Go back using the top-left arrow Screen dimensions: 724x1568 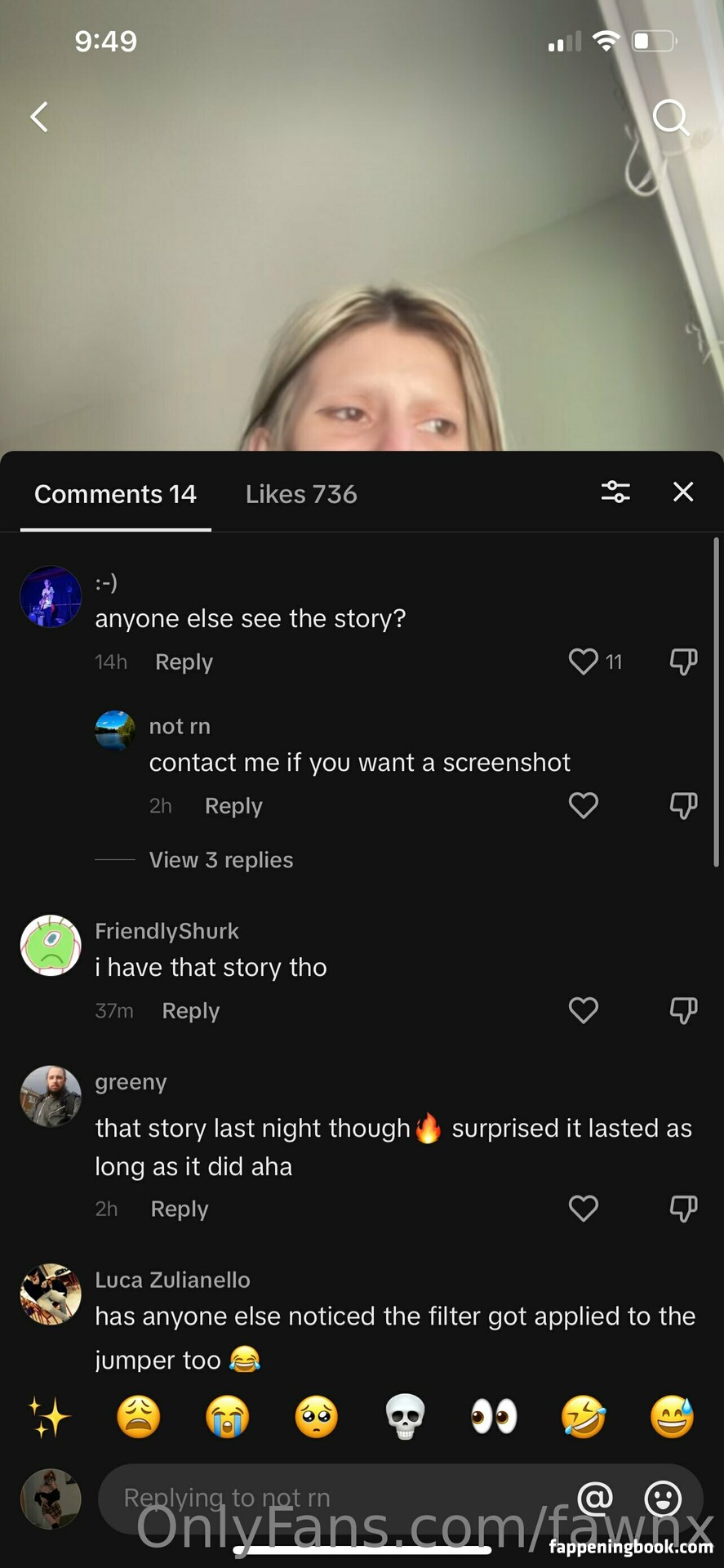(39, 117)
